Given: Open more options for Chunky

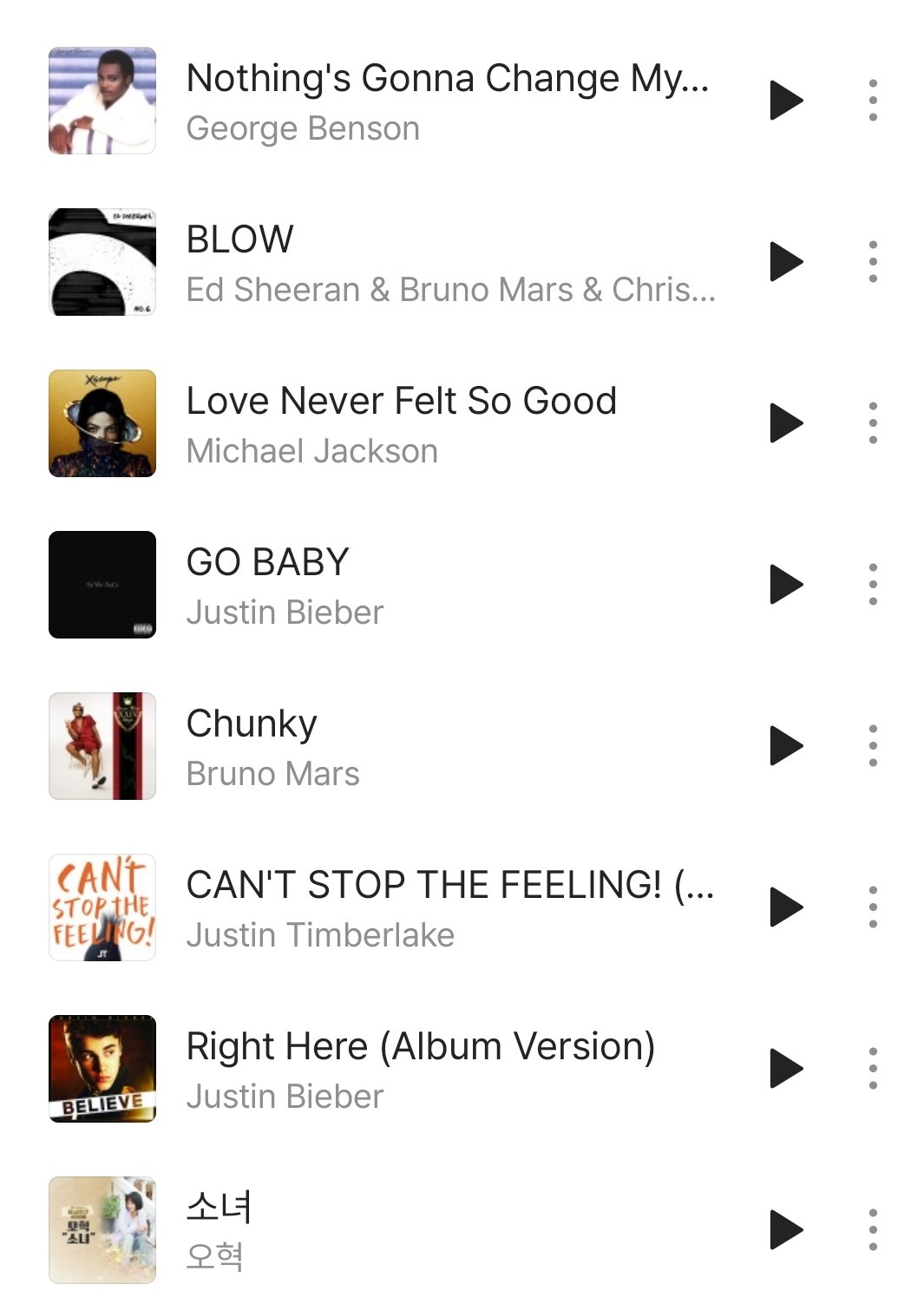Looking at the screenshot, I should pos(873,746).
